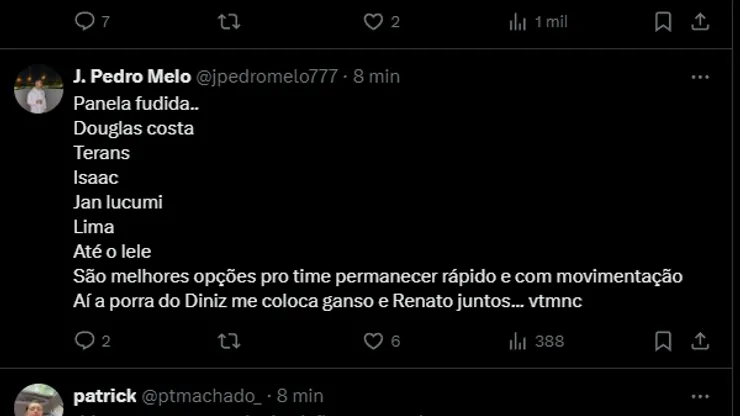Bookmark J. Pedro Melo's post
The height and width of the screenshot is (416, 740).
coord(663,341)
